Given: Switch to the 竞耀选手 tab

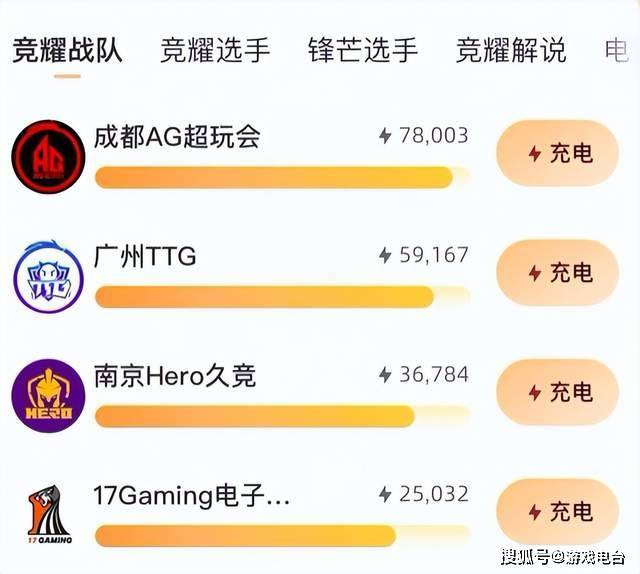Looking at the screenshot, I should click(215, 49).
